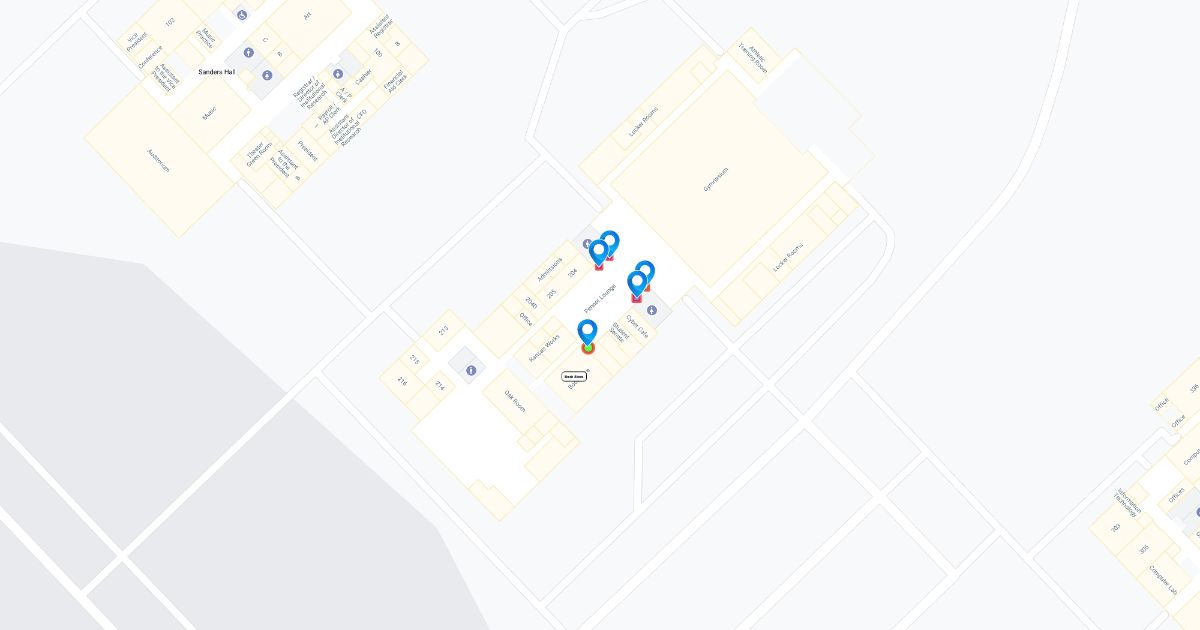Tap the restroom icon near room 214
The width and height of the screenshot is (1200, 630).
pos(471,370)
